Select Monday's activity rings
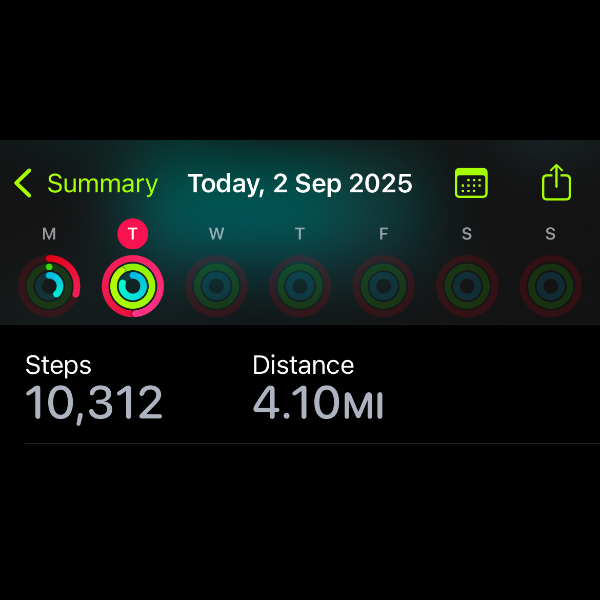This screenshot has width=600, height=600. [49, 286]
